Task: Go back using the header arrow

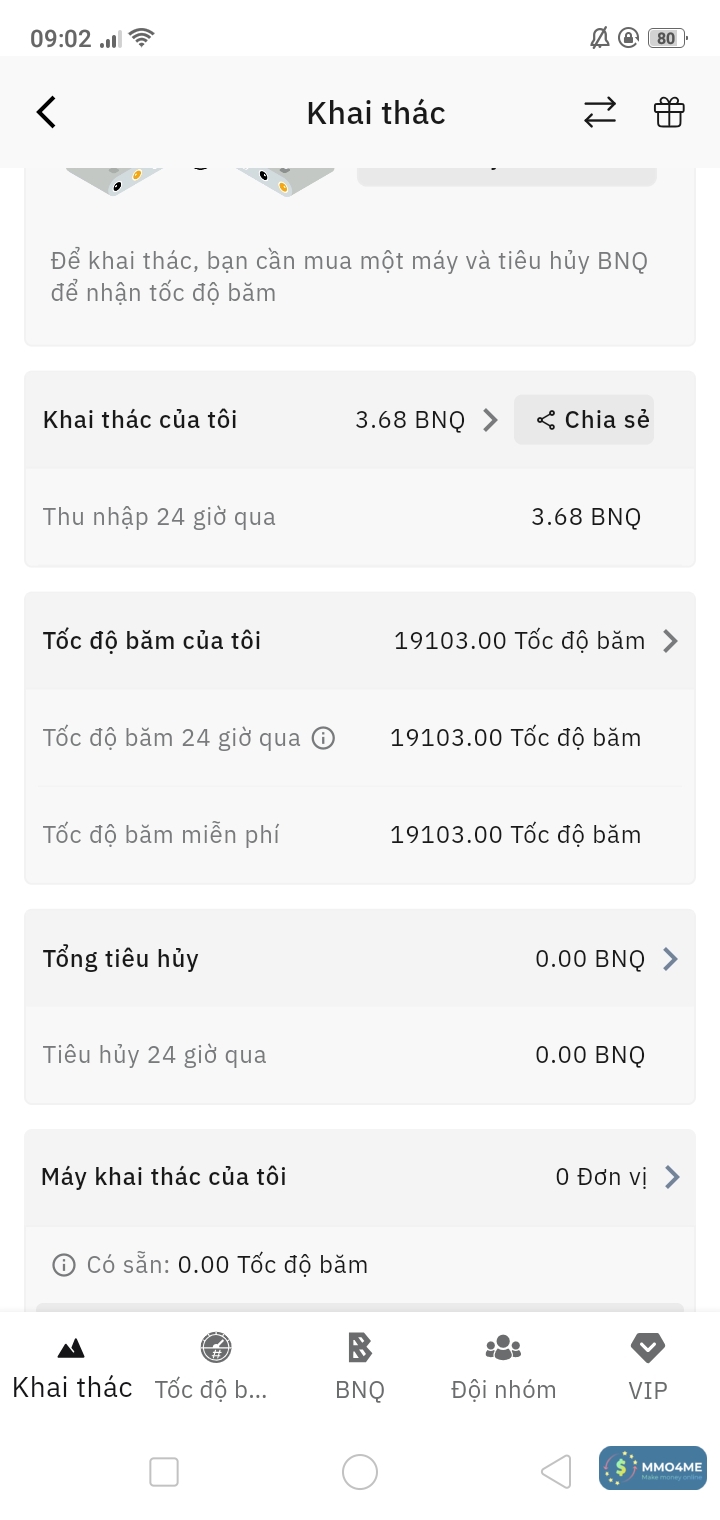Action: coord(46,112)
